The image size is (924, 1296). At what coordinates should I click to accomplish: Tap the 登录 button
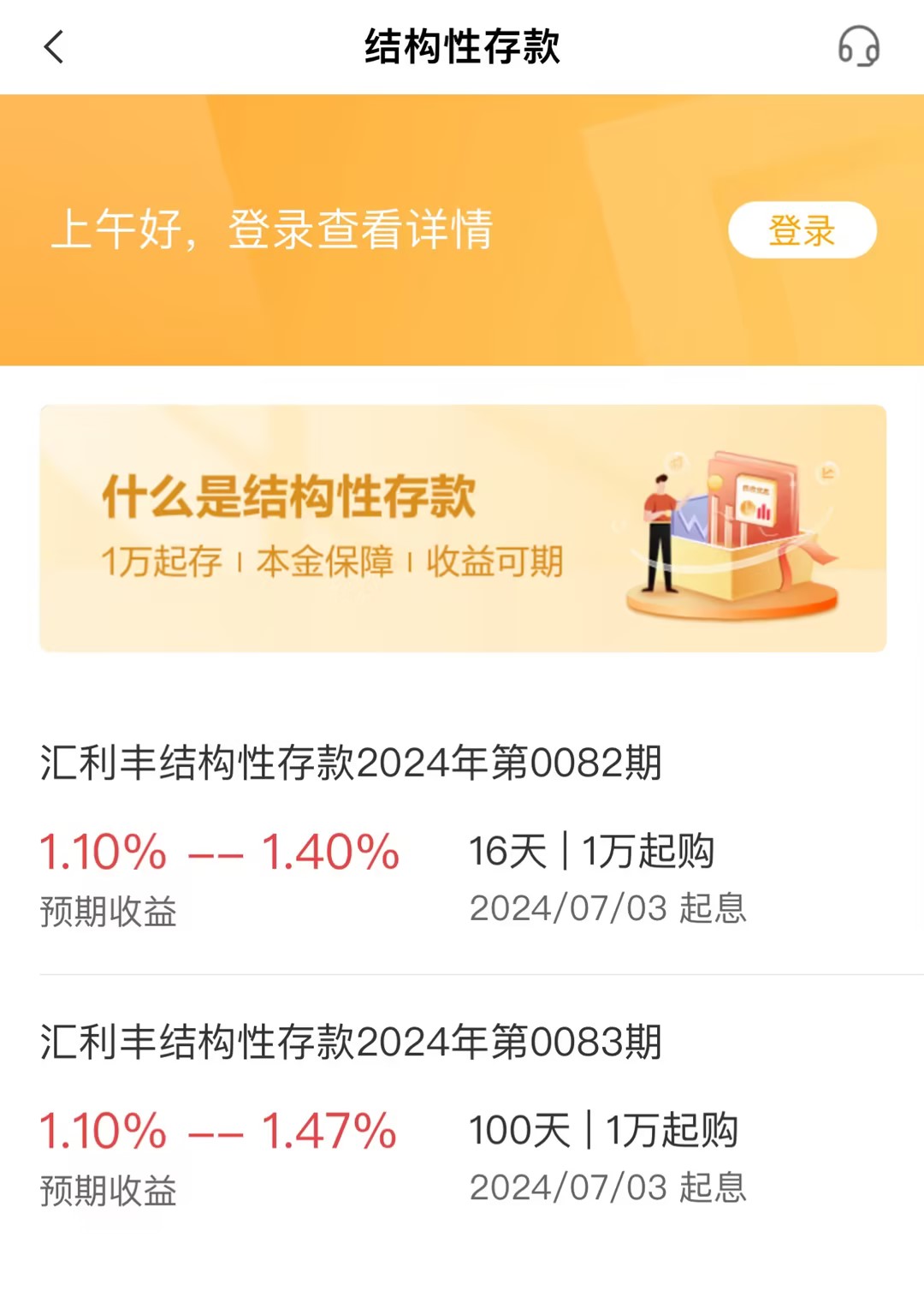(802, 230)
